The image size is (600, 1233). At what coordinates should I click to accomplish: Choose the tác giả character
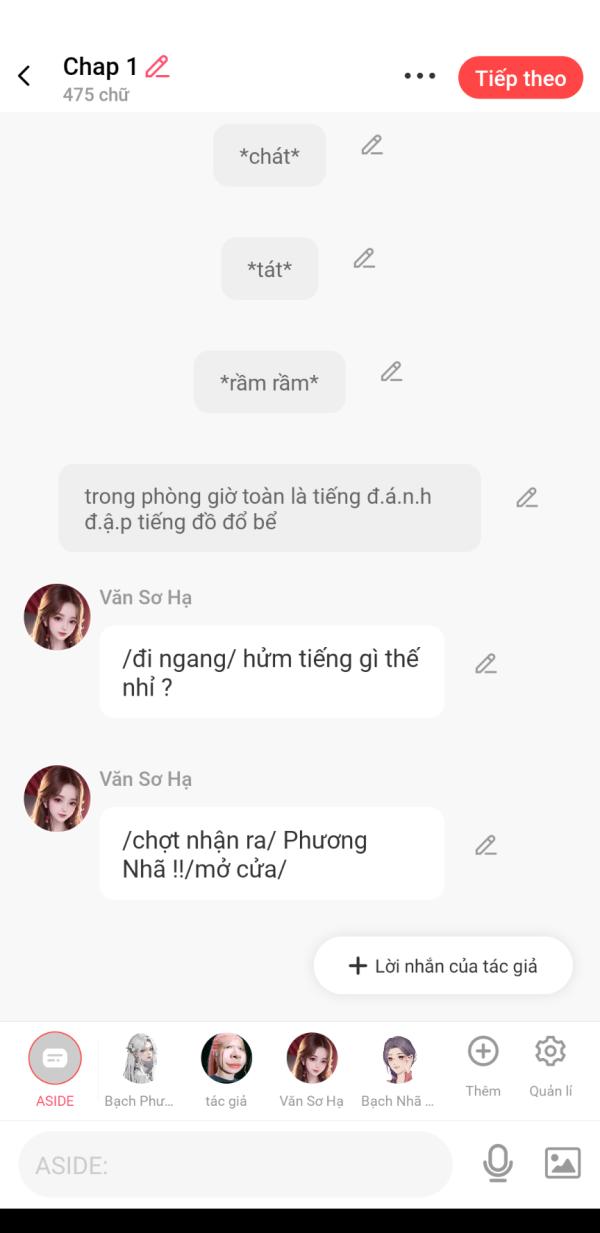point(226,1068)
